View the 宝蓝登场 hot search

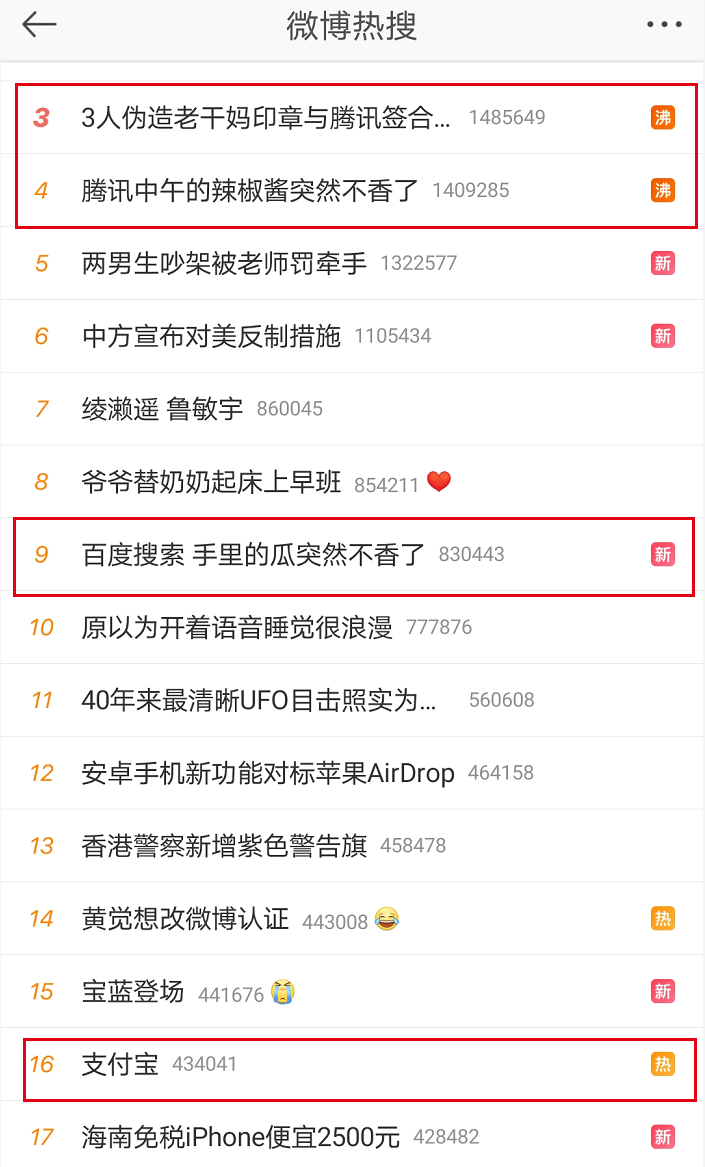pos(352,991)
